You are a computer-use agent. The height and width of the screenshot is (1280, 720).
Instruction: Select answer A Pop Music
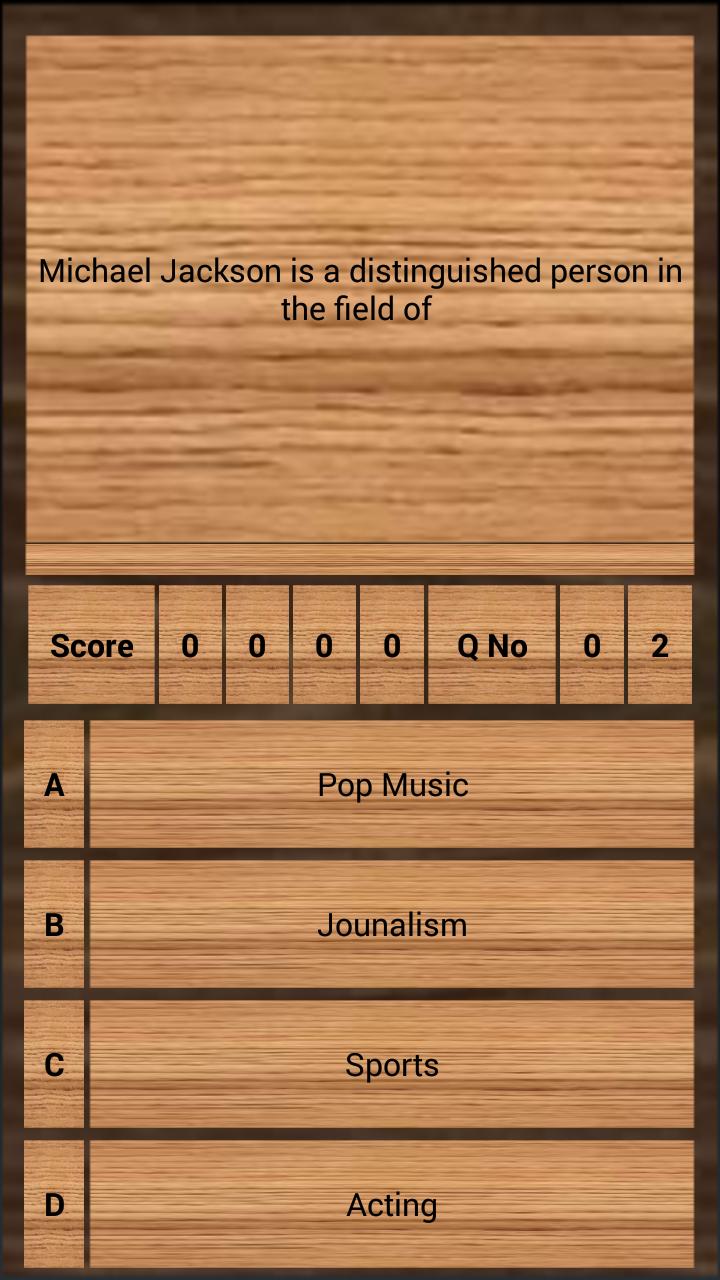point(392,785)
